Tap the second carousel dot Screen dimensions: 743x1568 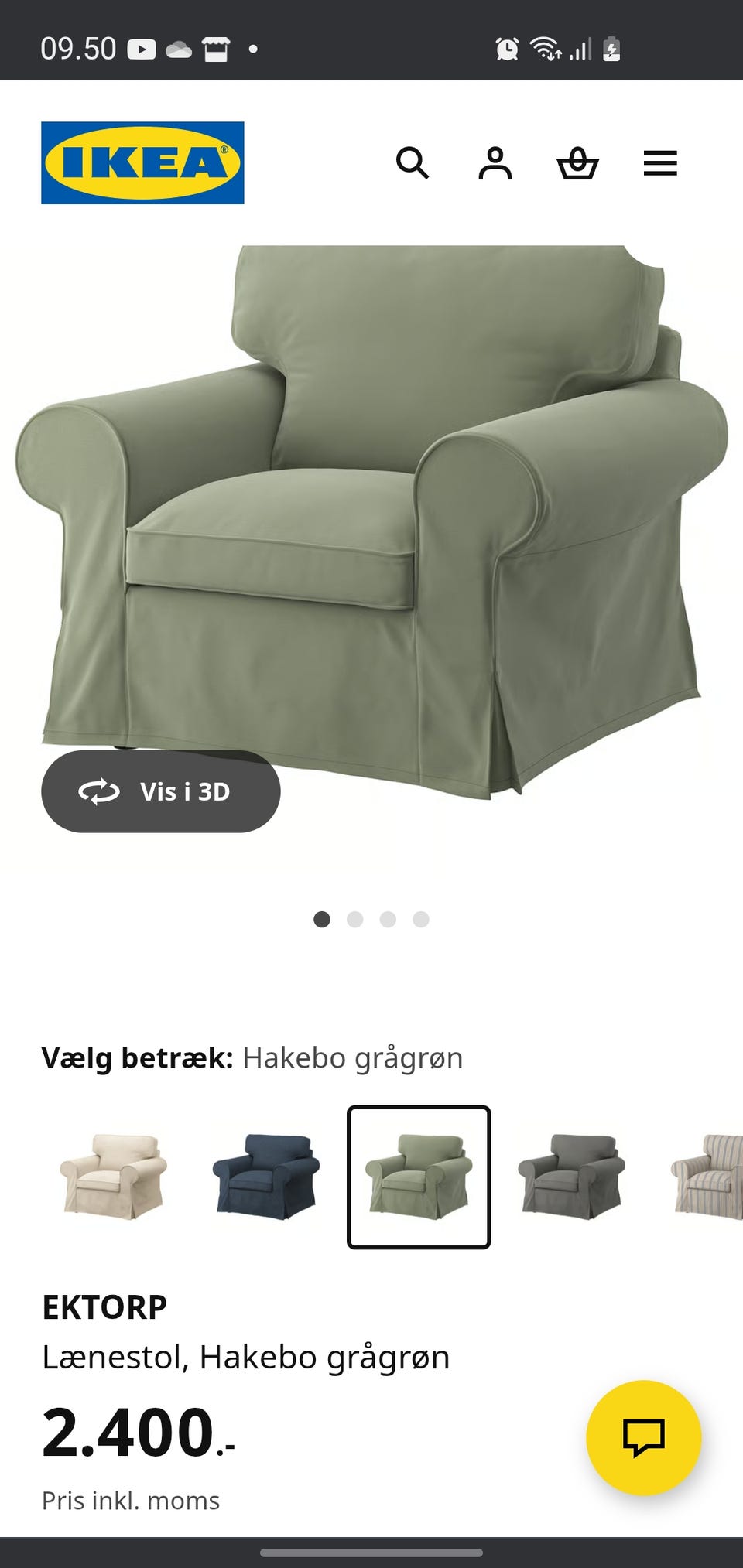[x=355, y=919]
